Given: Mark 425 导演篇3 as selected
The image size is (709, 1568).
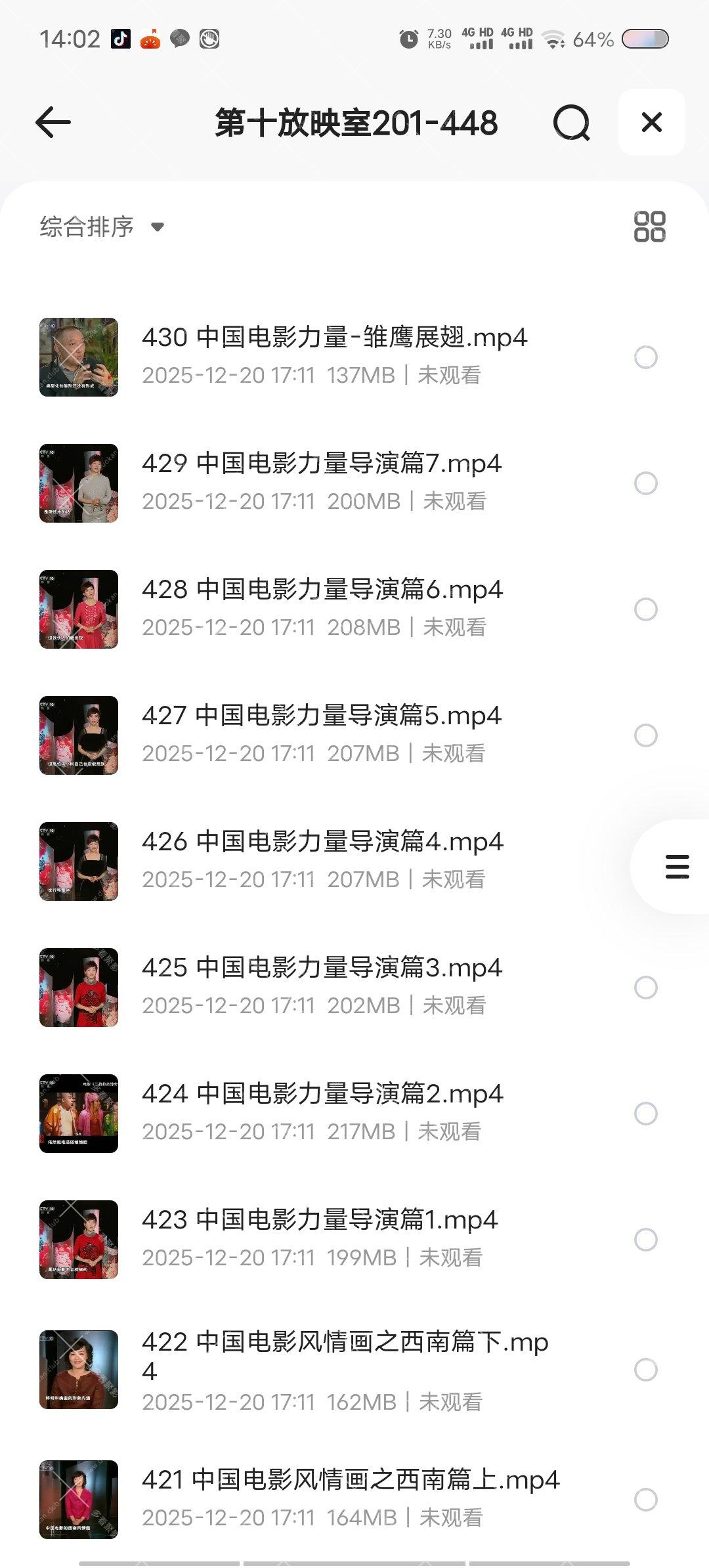Looking at the screenshot, I should coord(645,988).
